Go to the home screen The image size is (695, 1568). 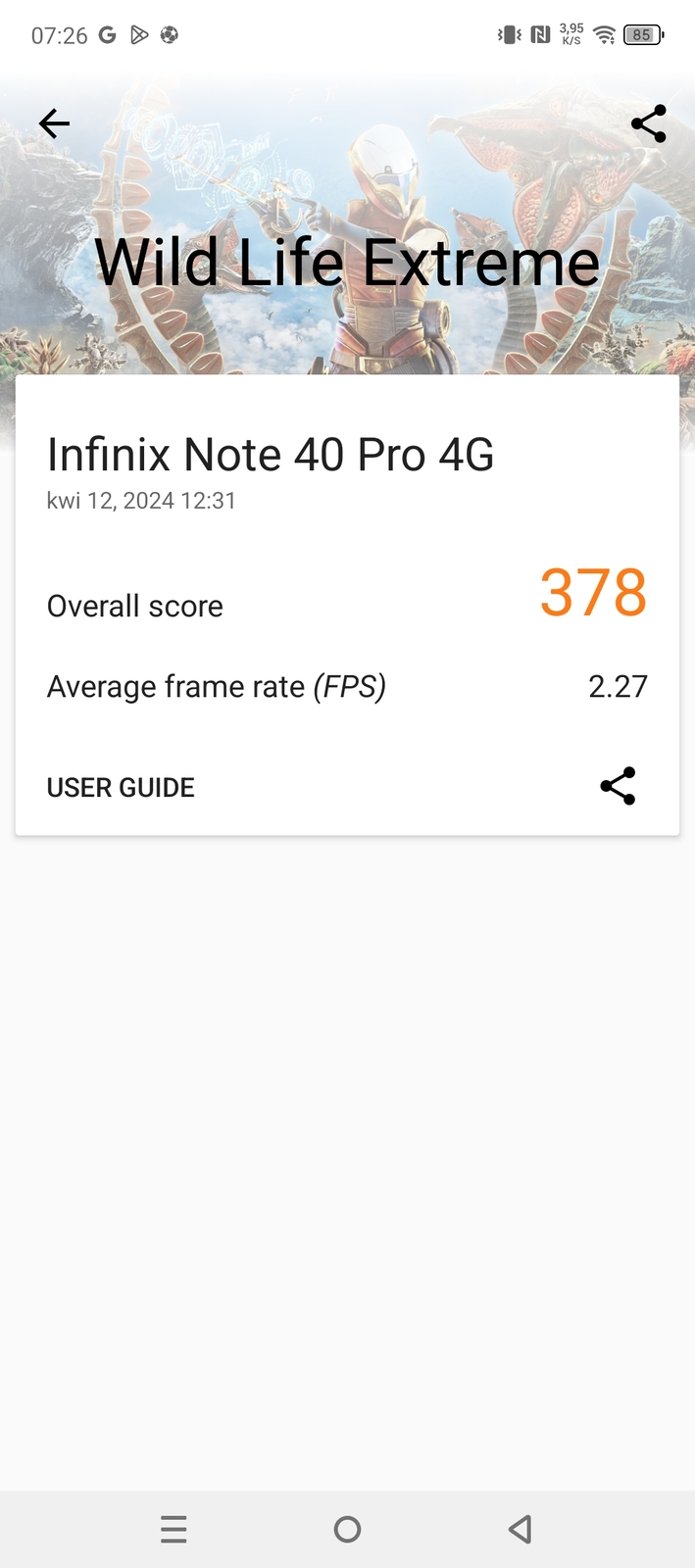347,1529
